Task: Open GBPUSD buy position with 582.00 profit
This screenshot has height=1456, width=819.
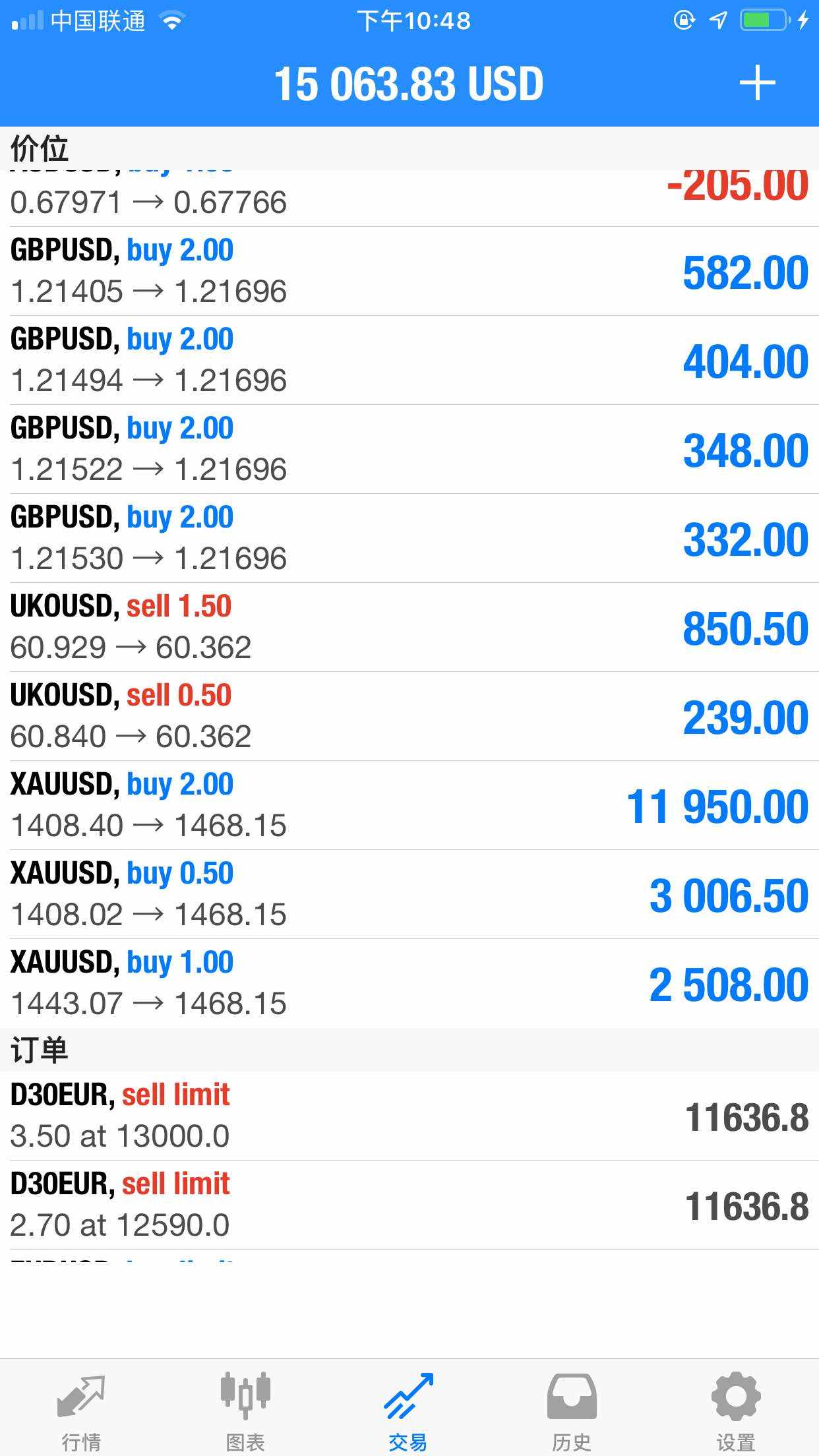Action: pos(409,271)
